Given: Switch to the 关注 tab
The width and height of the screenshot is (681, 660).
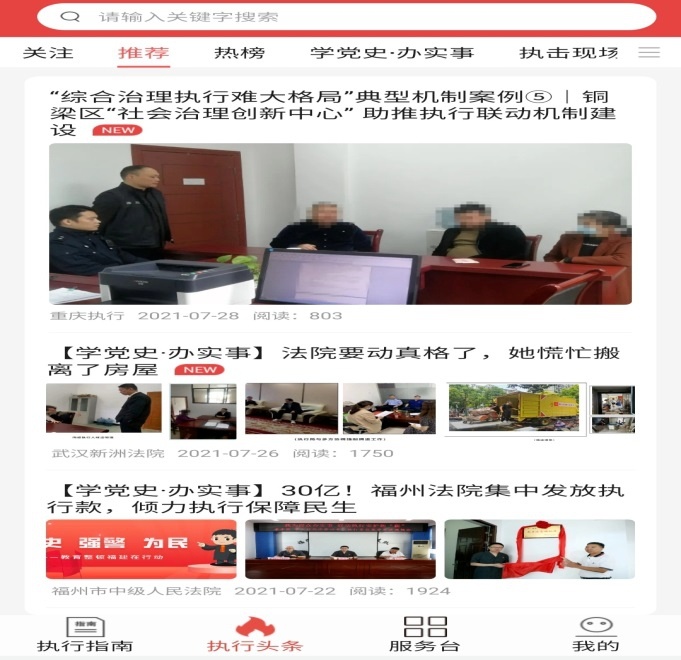Looking at the screenshot, I should pos(48,53).
